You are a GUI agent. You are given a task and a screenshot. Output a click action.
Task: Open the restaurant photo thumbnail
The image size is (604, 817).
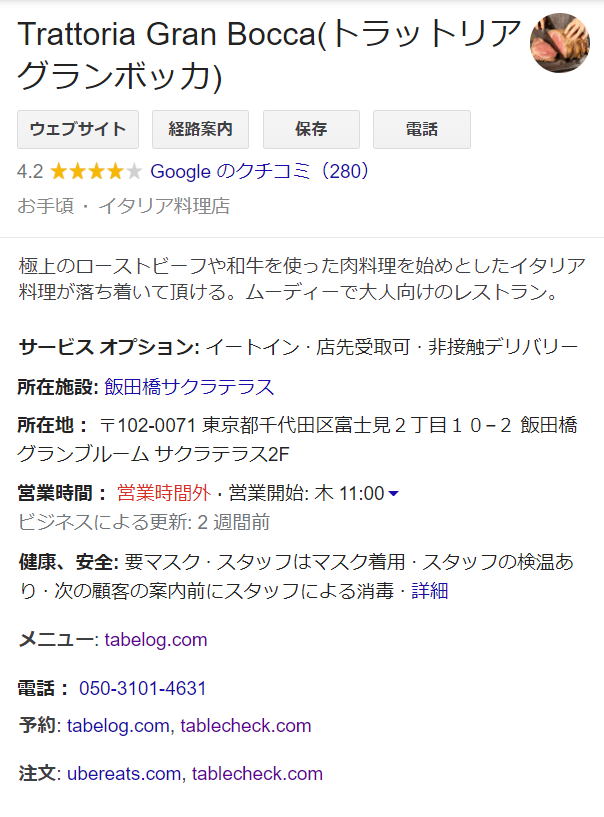pos(559,43)
